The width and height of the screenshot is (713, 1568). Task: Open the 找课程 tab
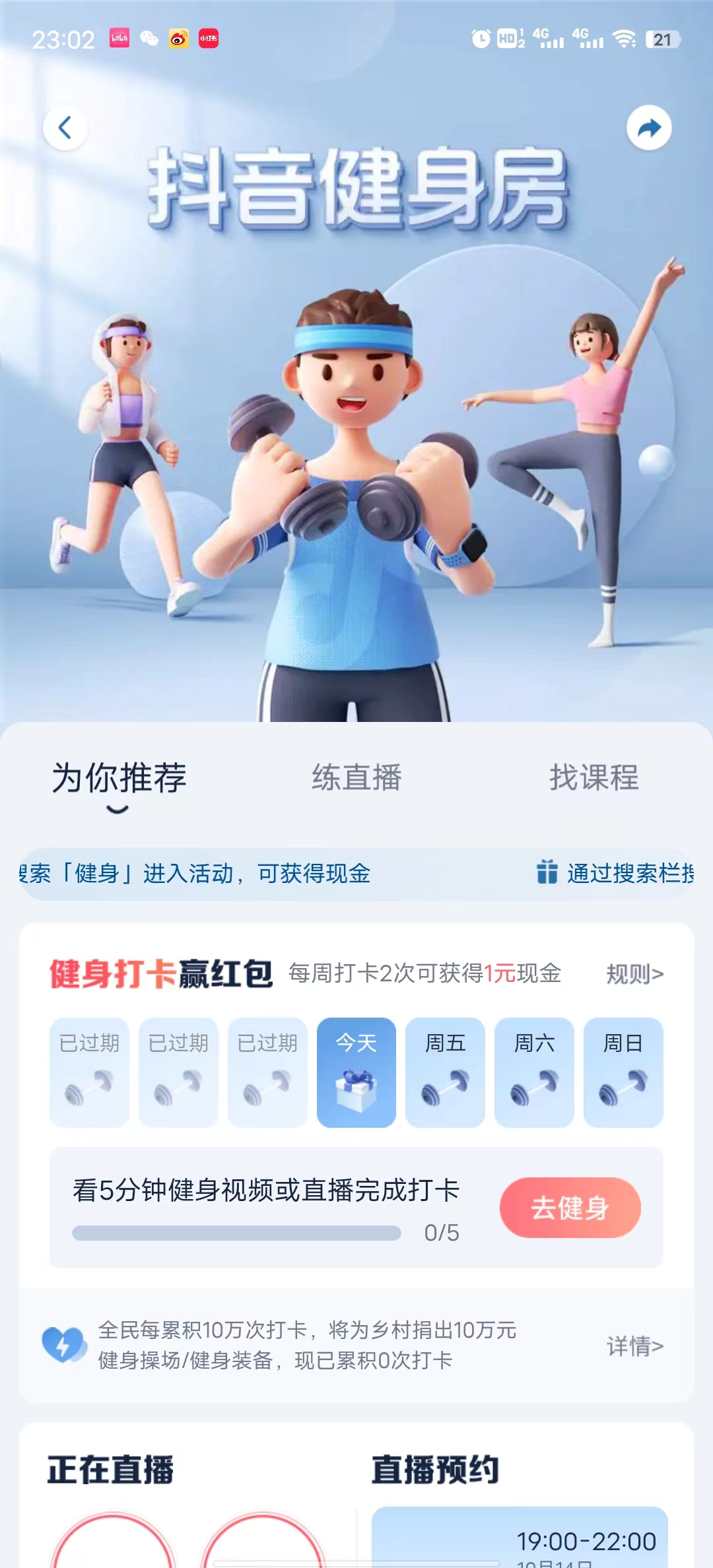[594, 777]
